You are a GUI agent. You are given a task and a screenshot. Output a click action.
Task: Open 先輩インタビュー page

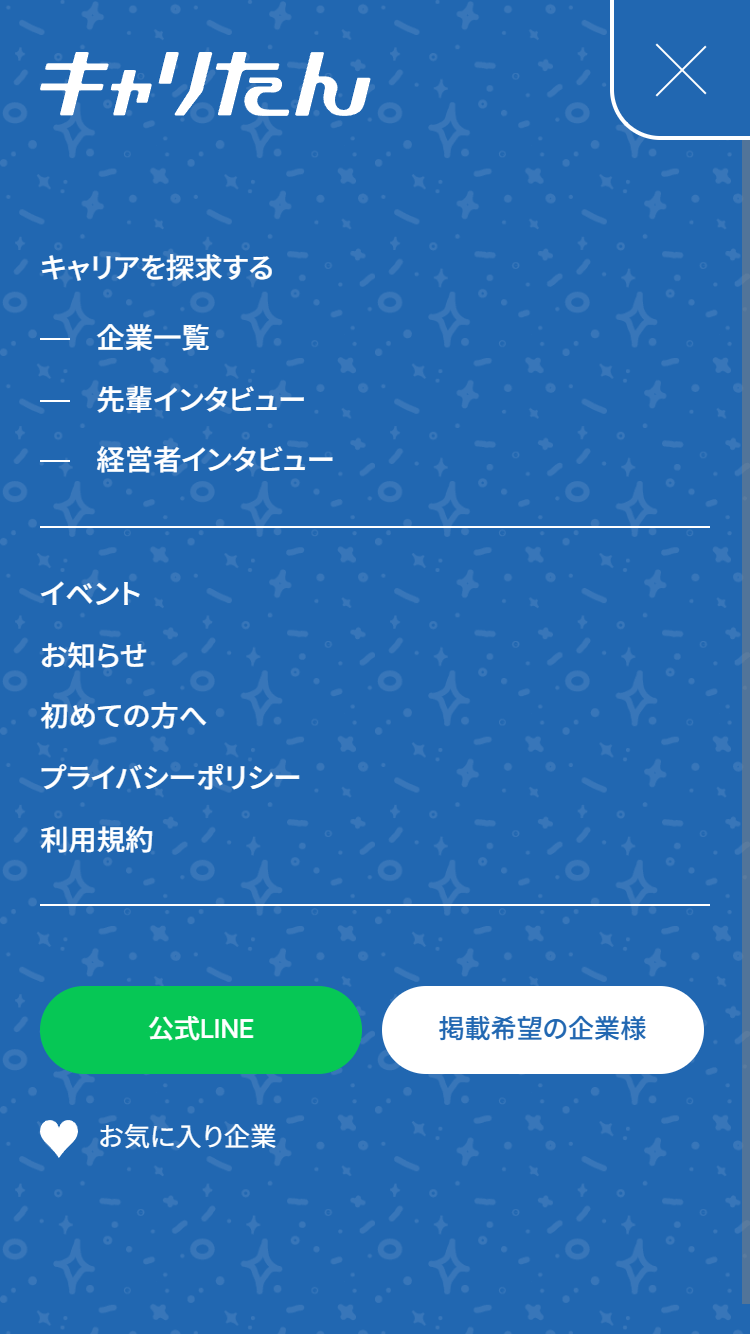point(200,400)
